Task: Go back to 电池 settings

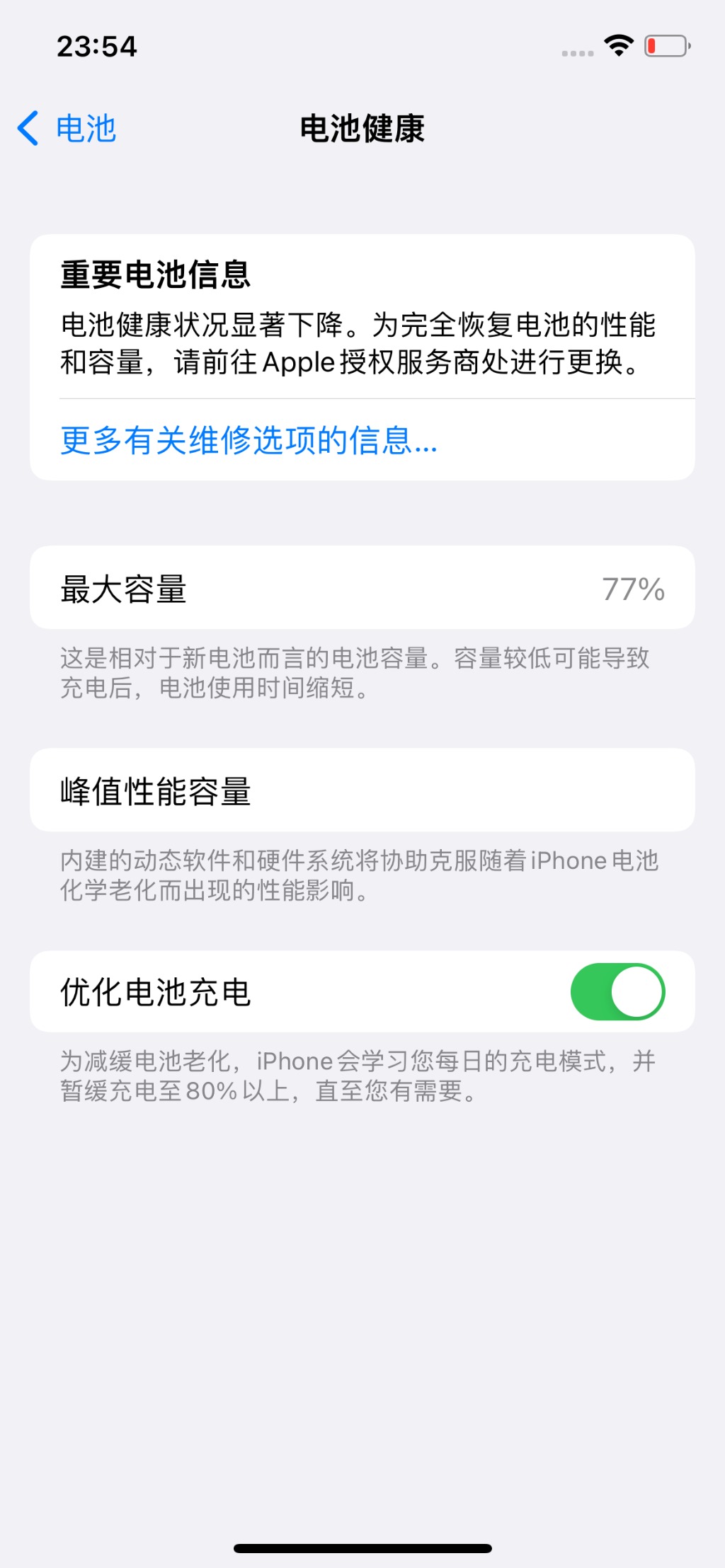Action: [67, 129]
